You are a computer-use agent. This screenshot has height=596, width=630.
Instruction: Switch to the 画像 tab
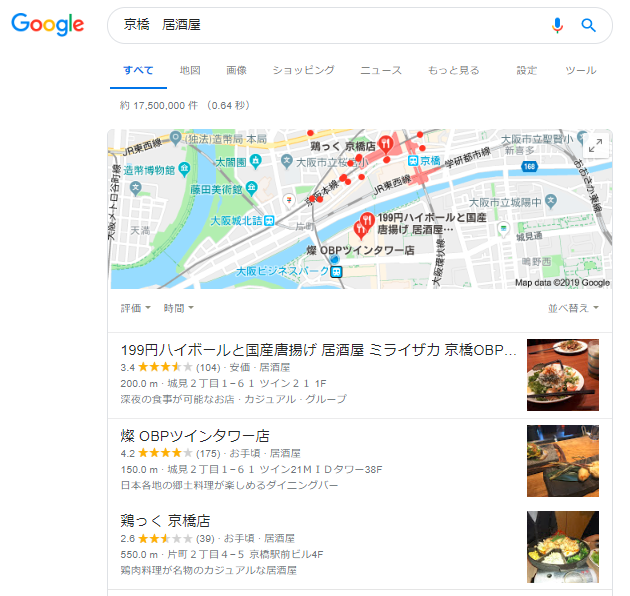[236, 70]
